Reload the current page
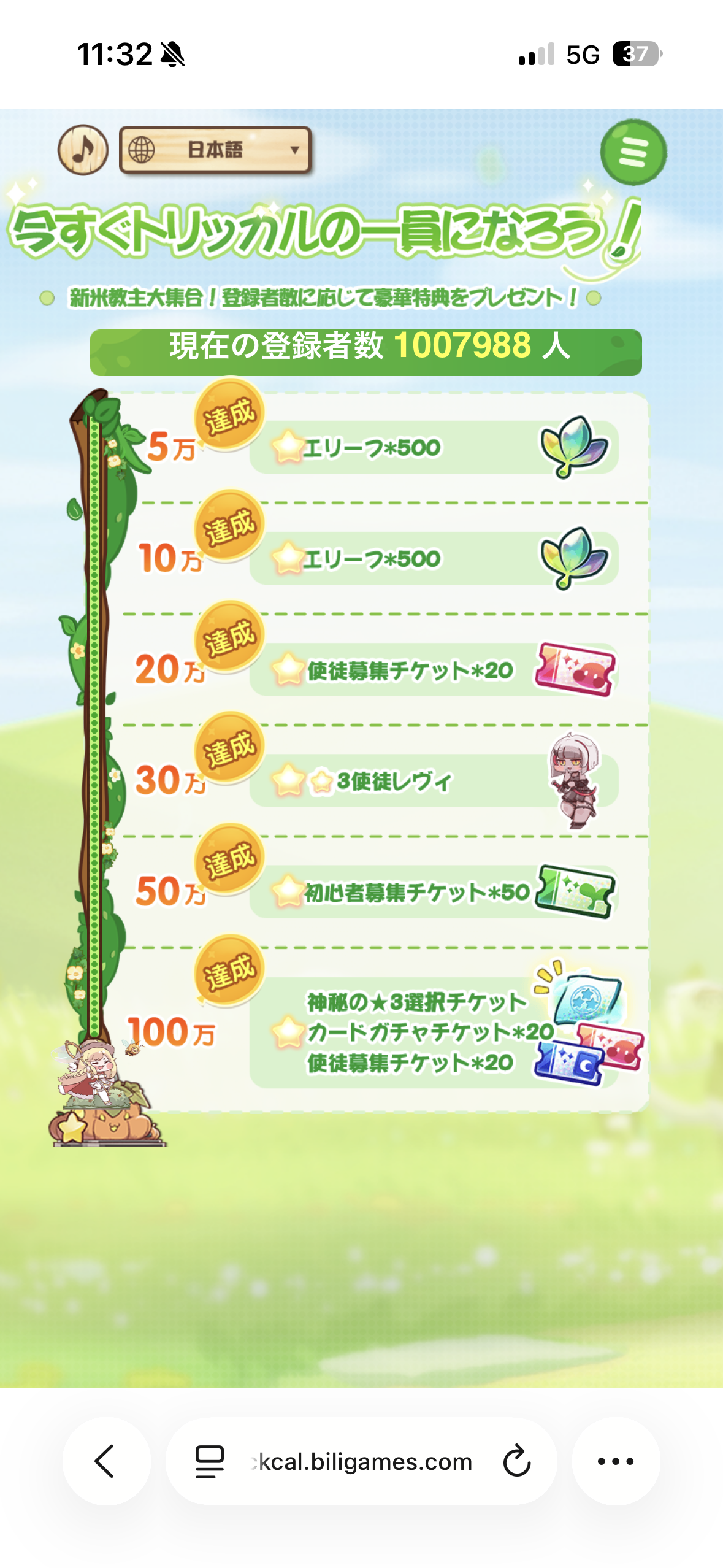723x1568 pixels. point(516,1461)
